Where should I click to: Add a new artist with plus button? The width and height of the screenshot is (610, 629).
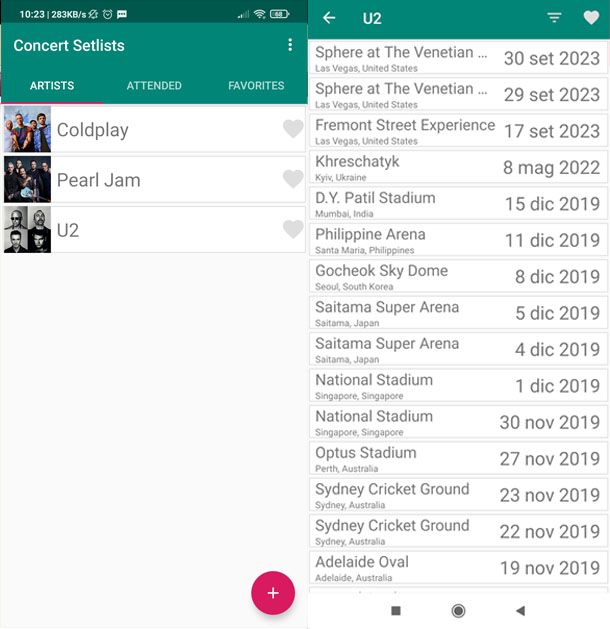pos(273,593)
